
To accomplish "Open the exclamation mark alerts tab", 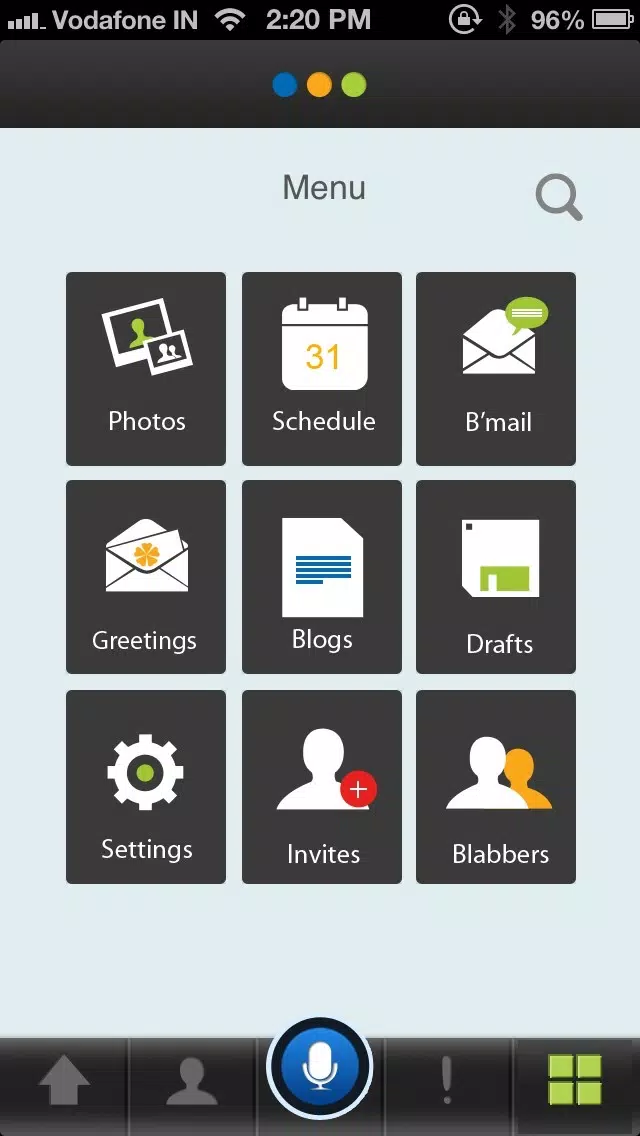I will (447, 1080).
